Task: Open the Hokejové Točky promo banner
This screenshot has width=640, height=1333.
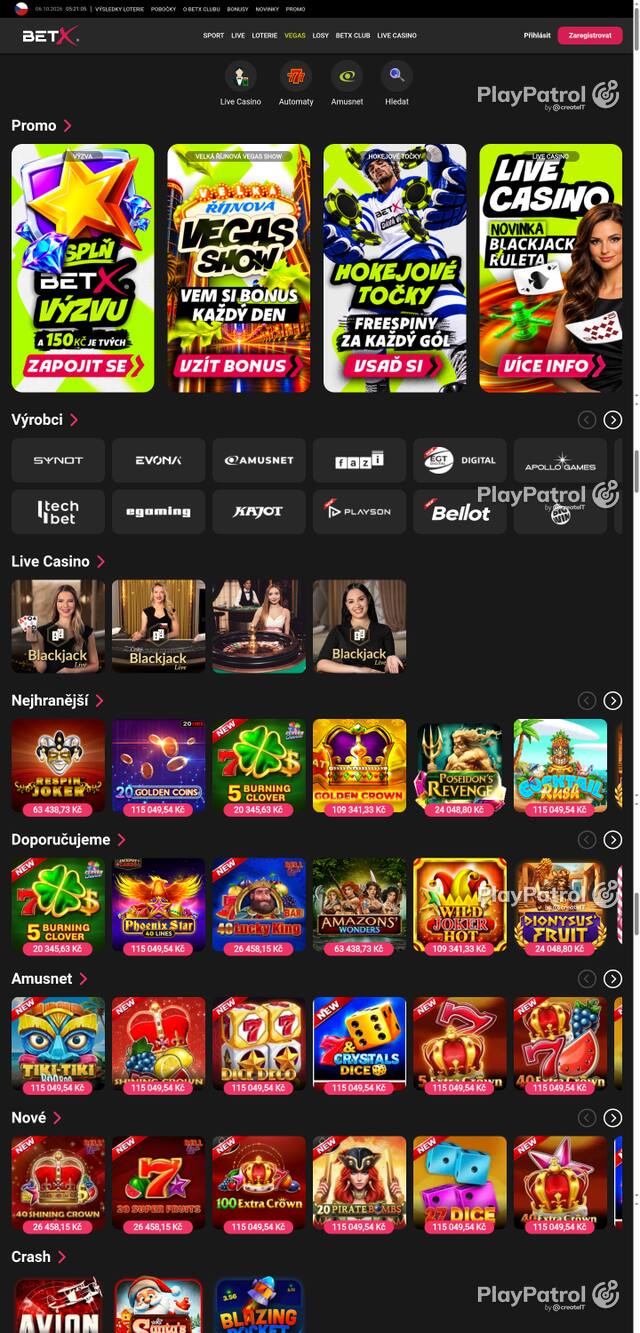Action: click(x=395, y=268)
